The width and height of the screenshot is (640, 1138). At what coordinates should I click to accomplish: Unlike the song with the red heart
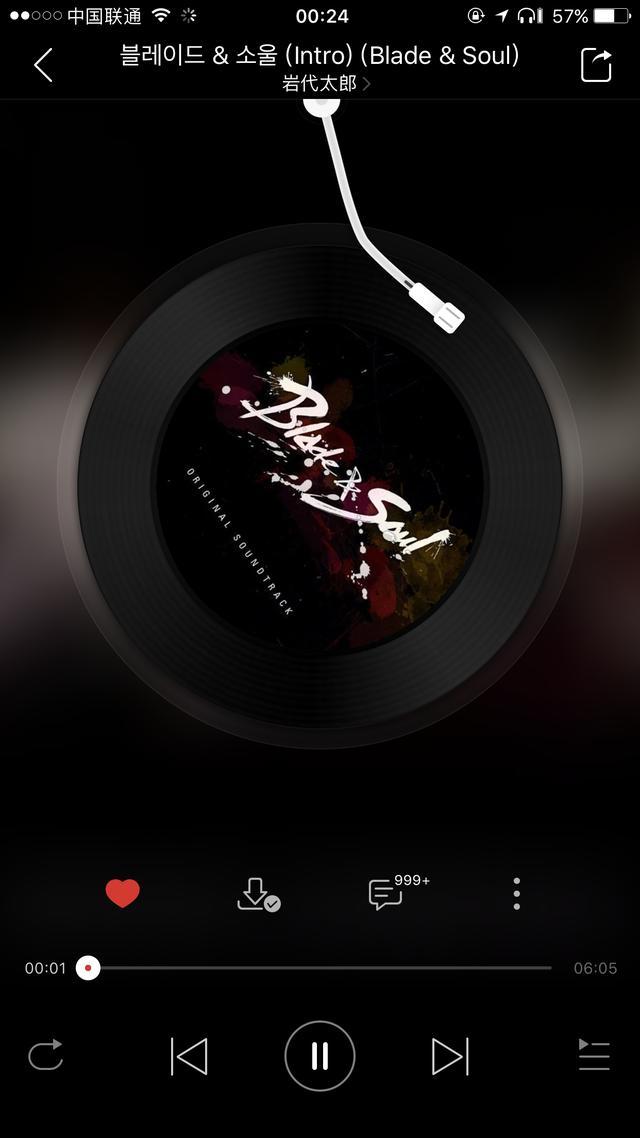[x=122, y=893]
